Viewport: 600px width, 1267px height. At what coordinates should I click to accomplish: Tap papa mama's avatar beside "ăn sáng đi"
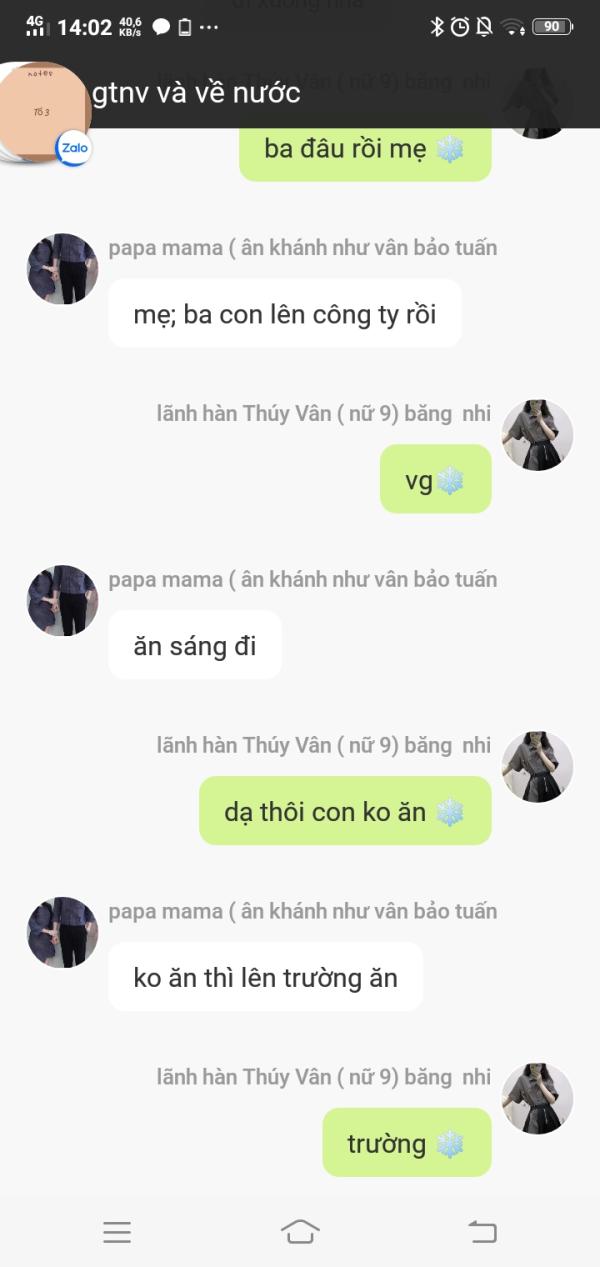pyautogui.click(x=62, y=601)
